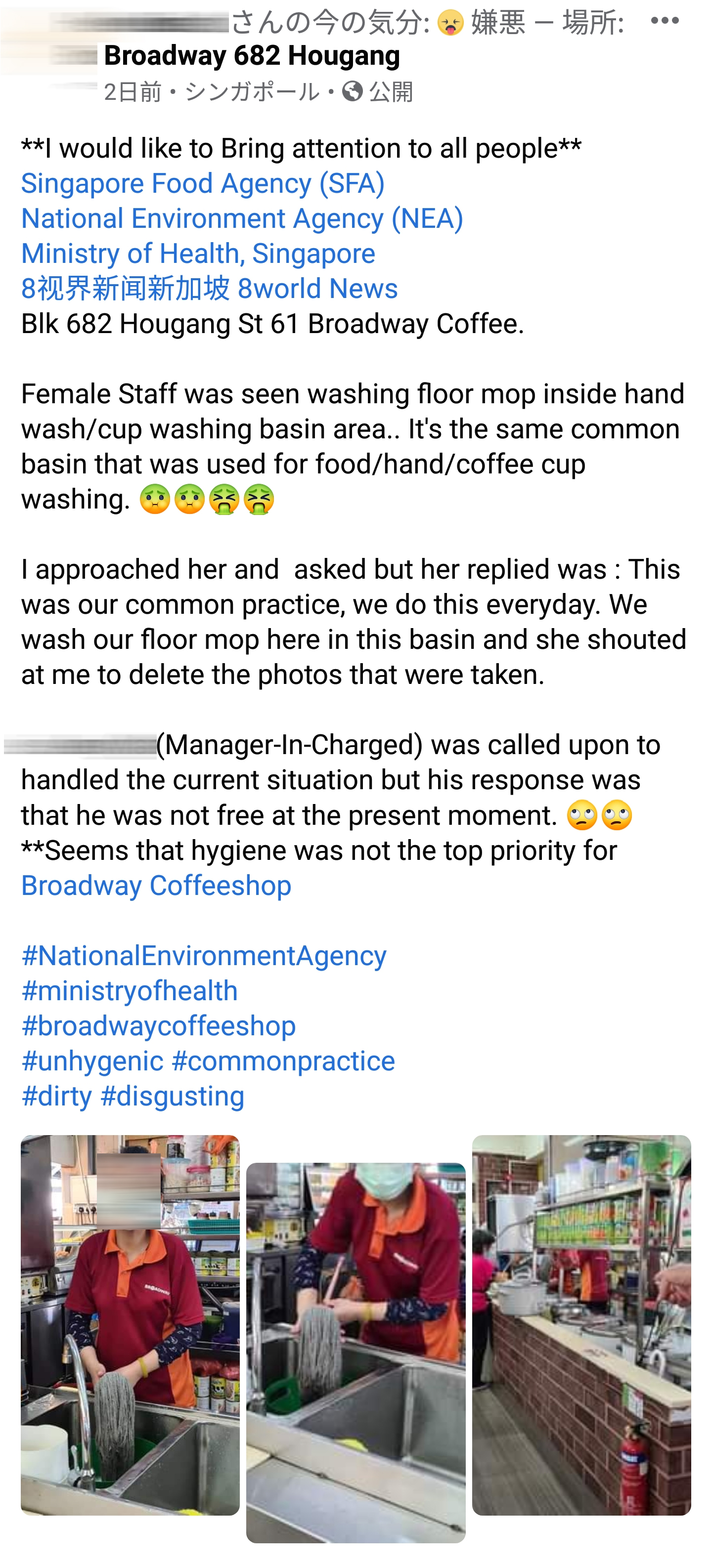The width and height of the screenshot is (712, 1568).
Task: View middle photo of mop in sink
Action: point(356,1353)
